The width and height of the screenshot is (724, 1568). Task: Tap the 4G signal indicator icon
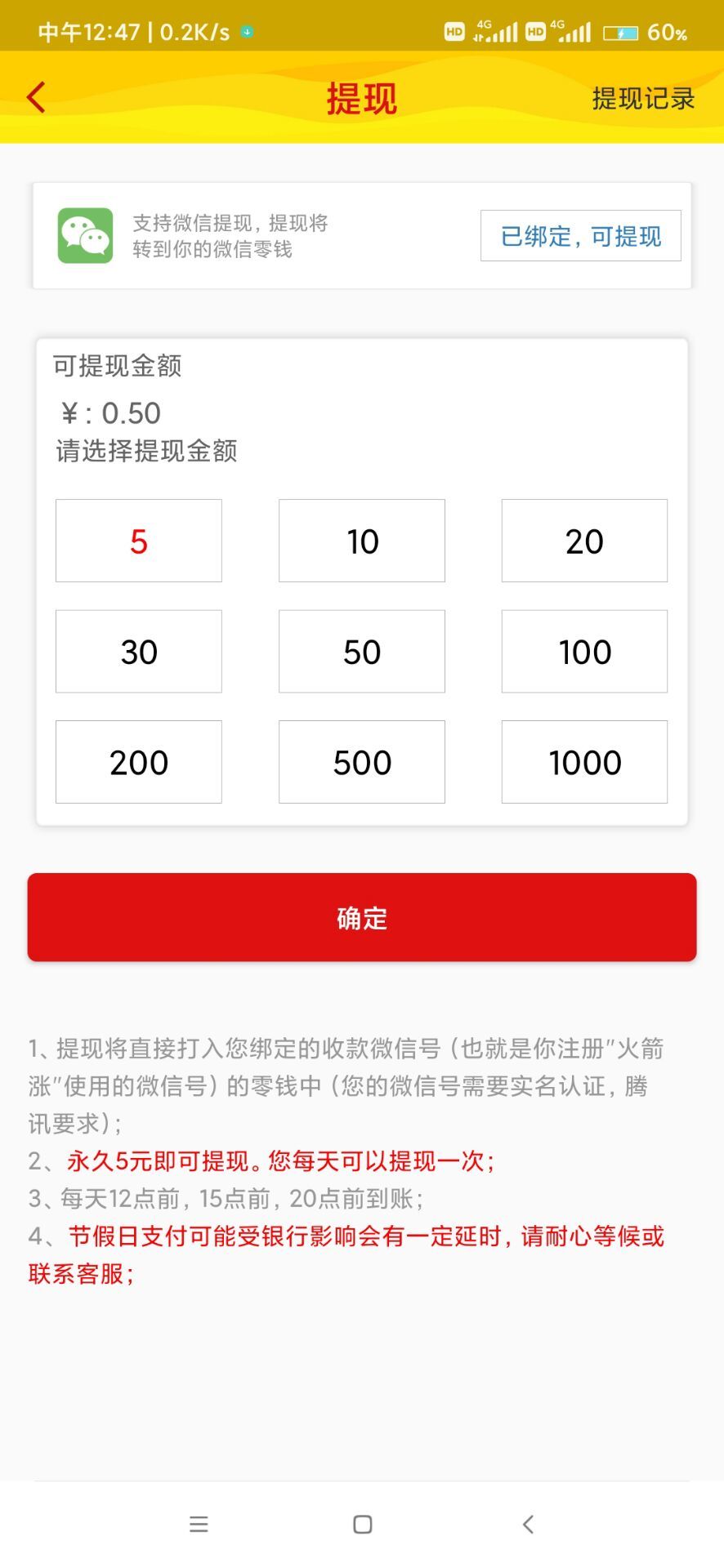[x=496, y=32]
